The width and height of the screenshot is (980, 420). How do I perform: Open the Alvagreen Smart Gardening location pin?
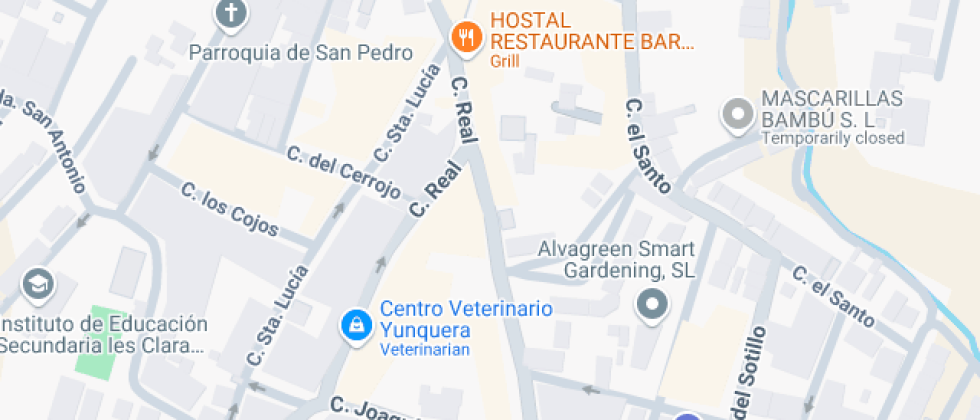[652, 306]
